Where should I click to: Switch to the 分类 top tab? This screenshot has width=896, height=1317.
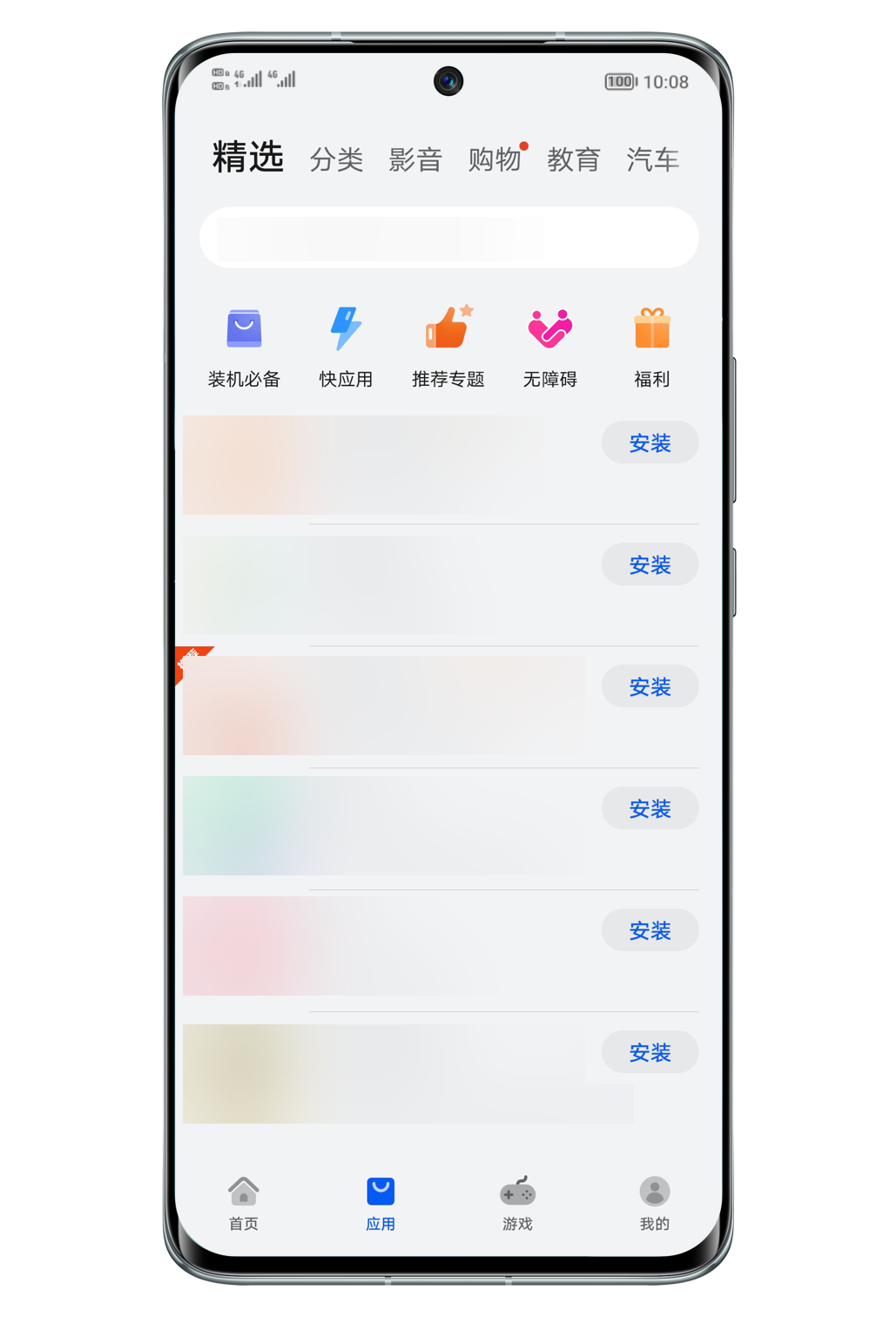(336, 159)
